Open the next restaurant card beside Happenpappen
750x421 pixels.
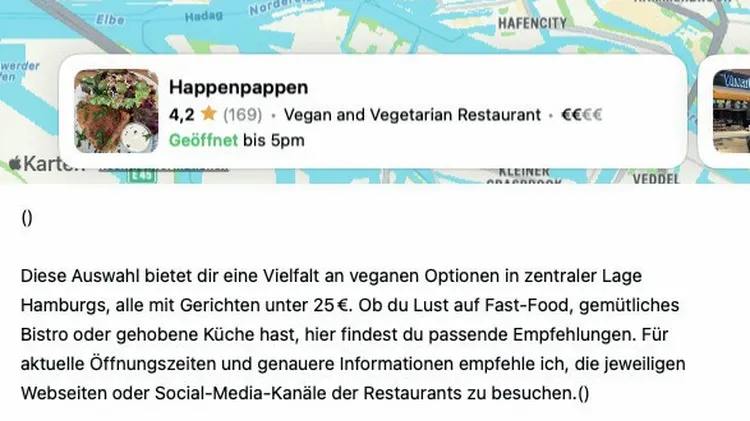pyautogui.click(x=733, y=110)
